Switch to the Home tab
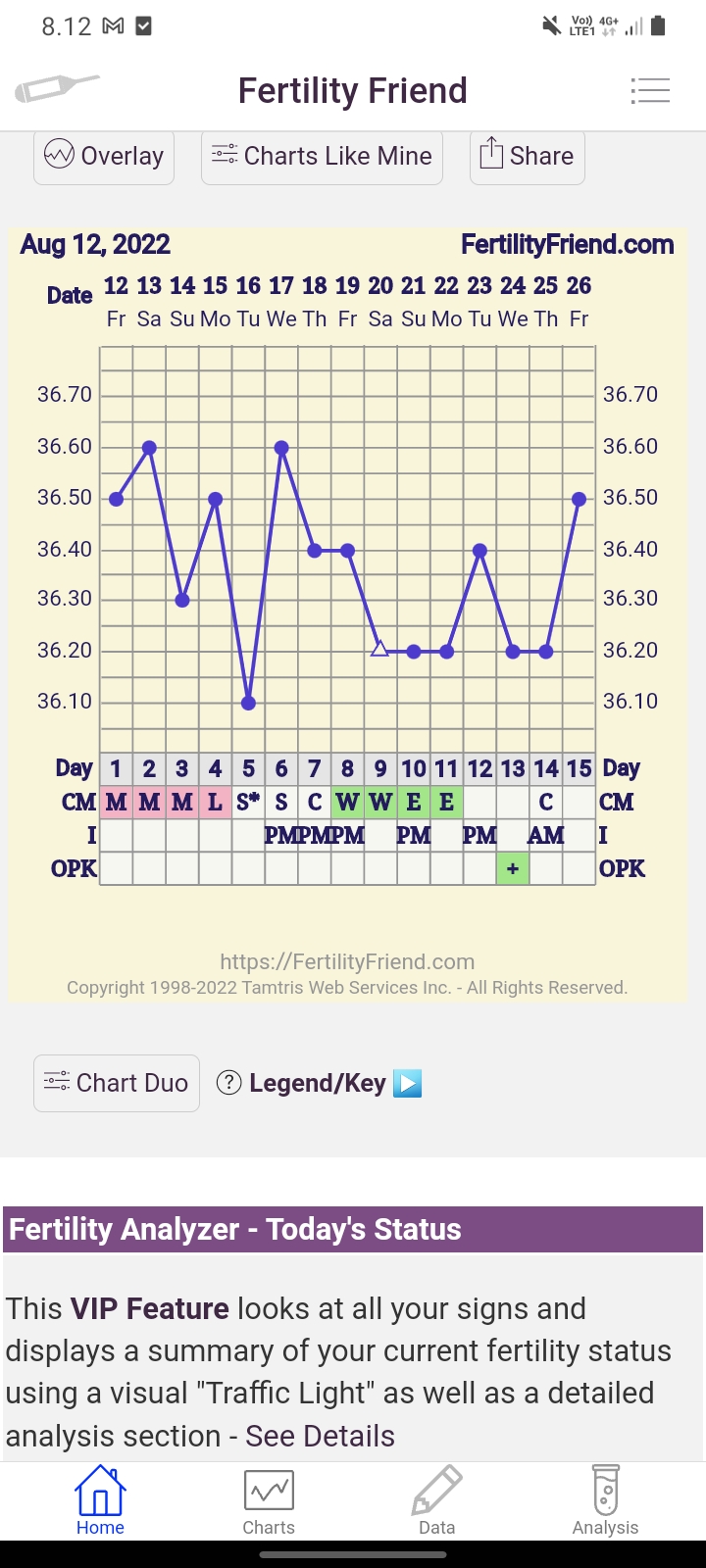 pyautogui.click(x=100, y=1501)
